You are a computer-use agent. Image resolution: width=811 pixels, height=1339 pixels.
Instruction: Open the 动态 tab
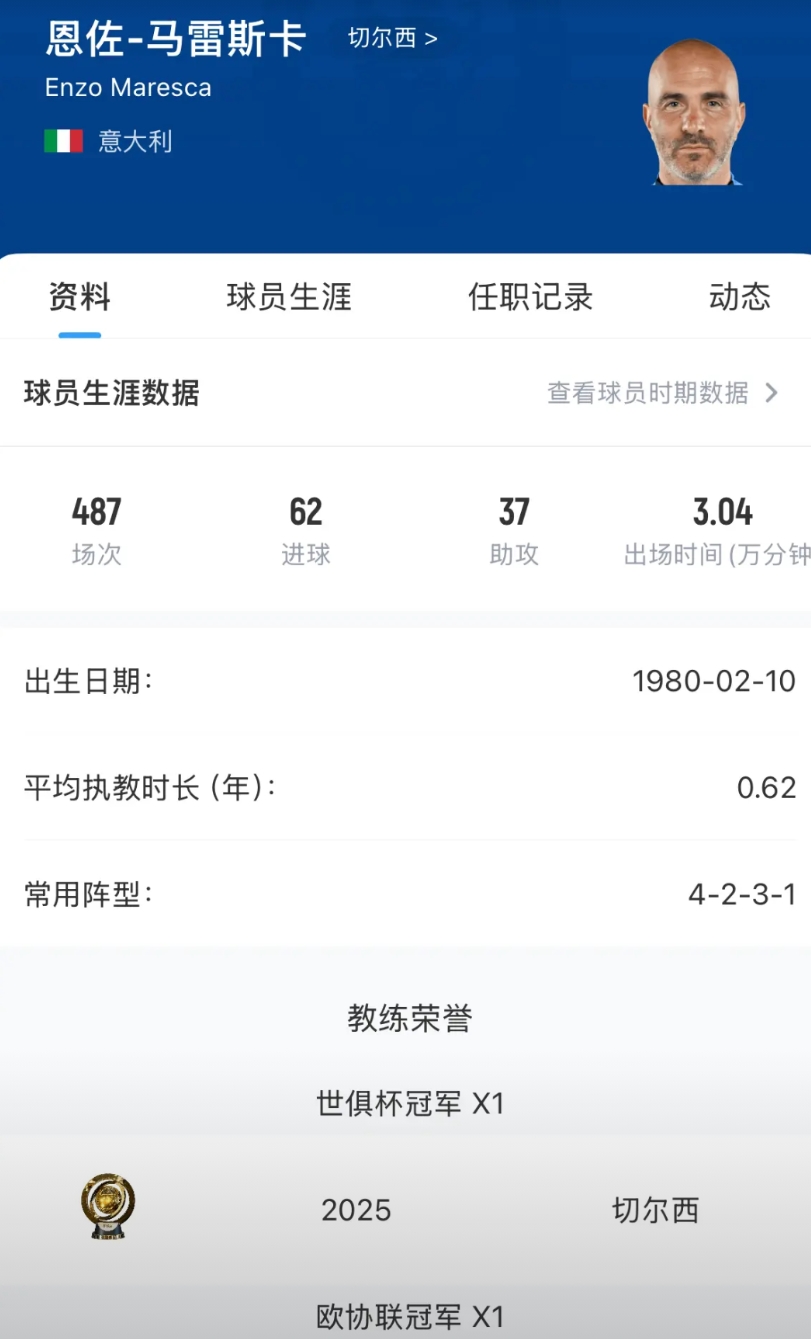(740, 296)
